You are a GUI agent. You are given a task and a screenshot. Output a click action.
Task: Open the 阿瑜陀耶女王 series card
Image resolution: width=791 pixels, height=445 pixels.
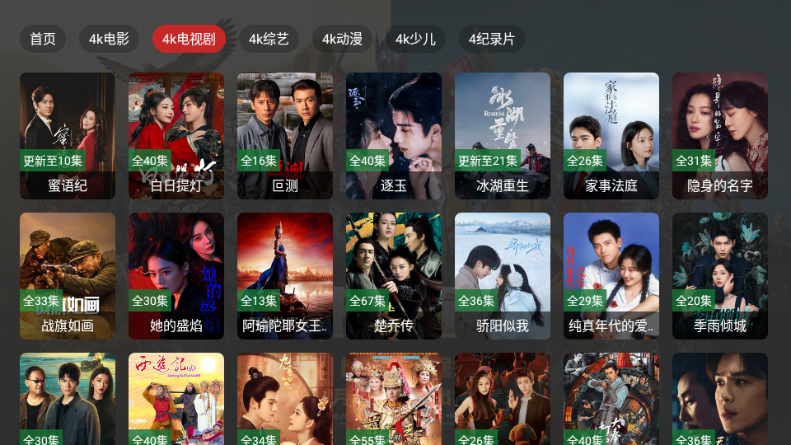[285, 276]
